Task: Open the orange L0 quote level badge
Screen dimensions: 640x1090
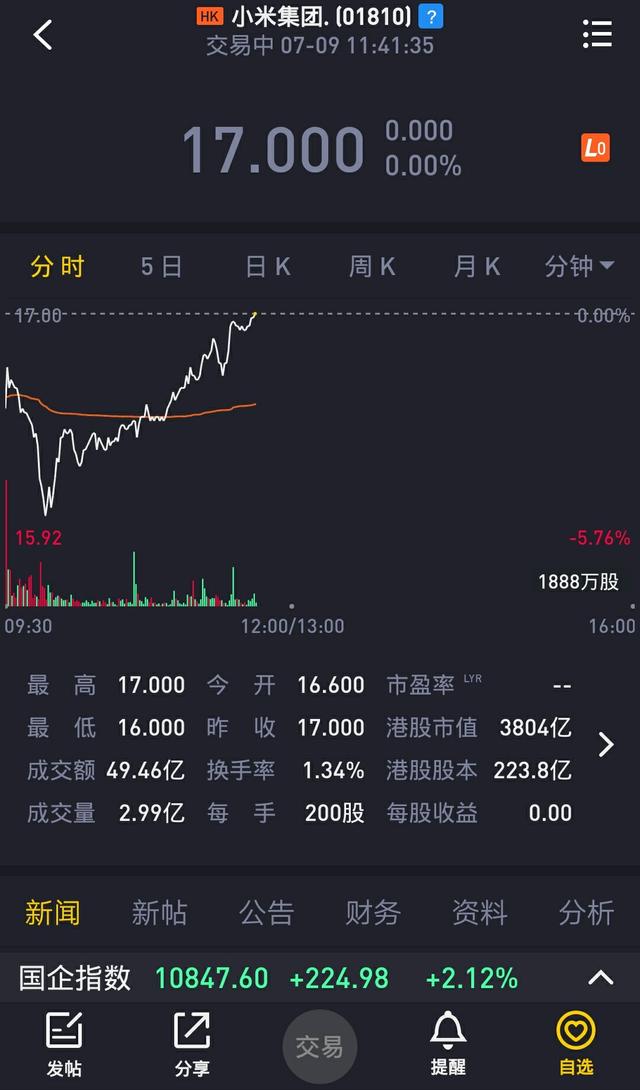Action: (x=596, y=147)
